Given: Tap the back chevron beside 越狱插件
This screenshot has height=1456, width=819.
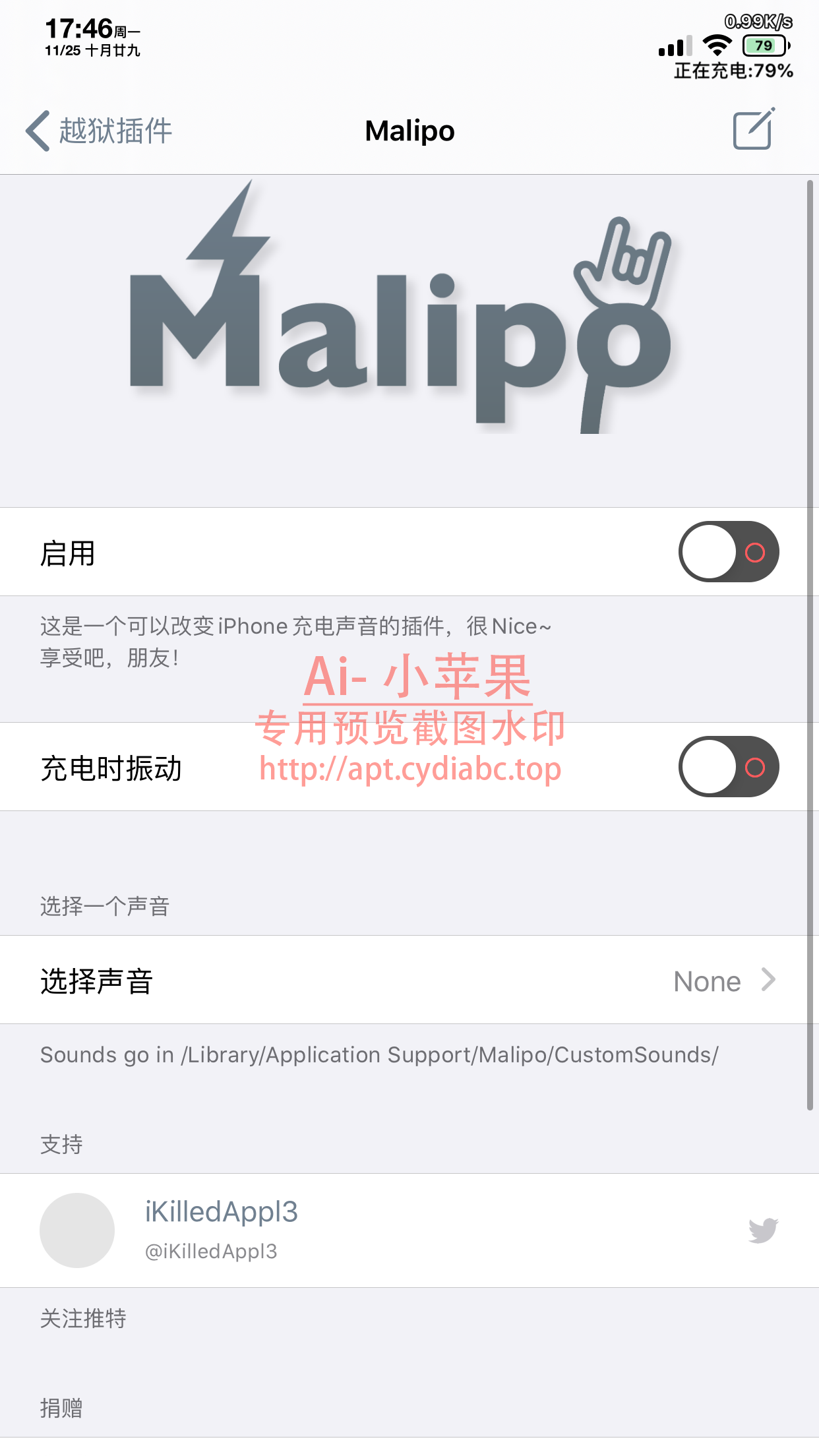Looking at the screenshot, I should point(38,129).
